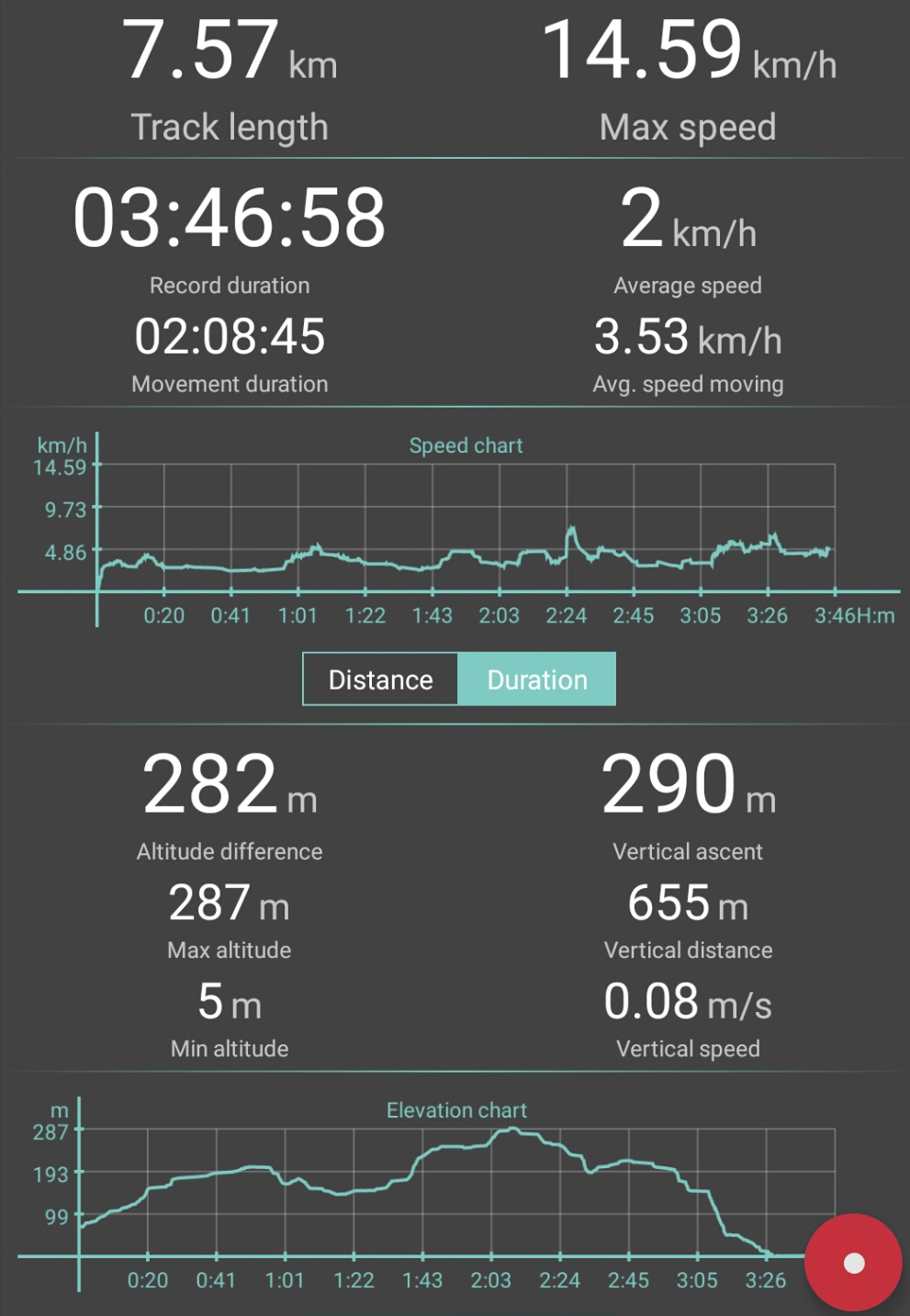The width and height of the screenshot is (910, 1316).
Task: Tap the red record button
Action: [x=853, y=1263]
